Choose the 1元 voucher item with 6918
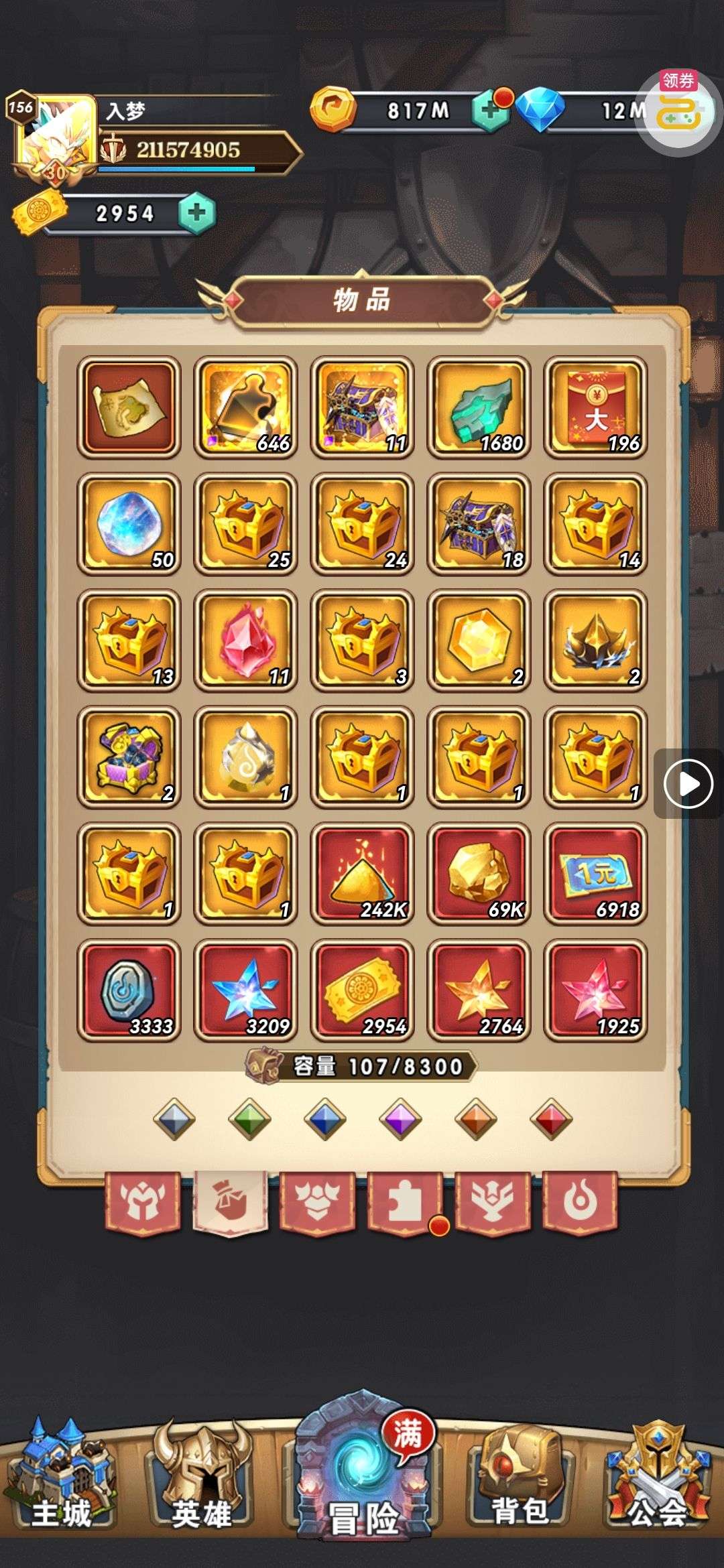 [x=595, y=873]
